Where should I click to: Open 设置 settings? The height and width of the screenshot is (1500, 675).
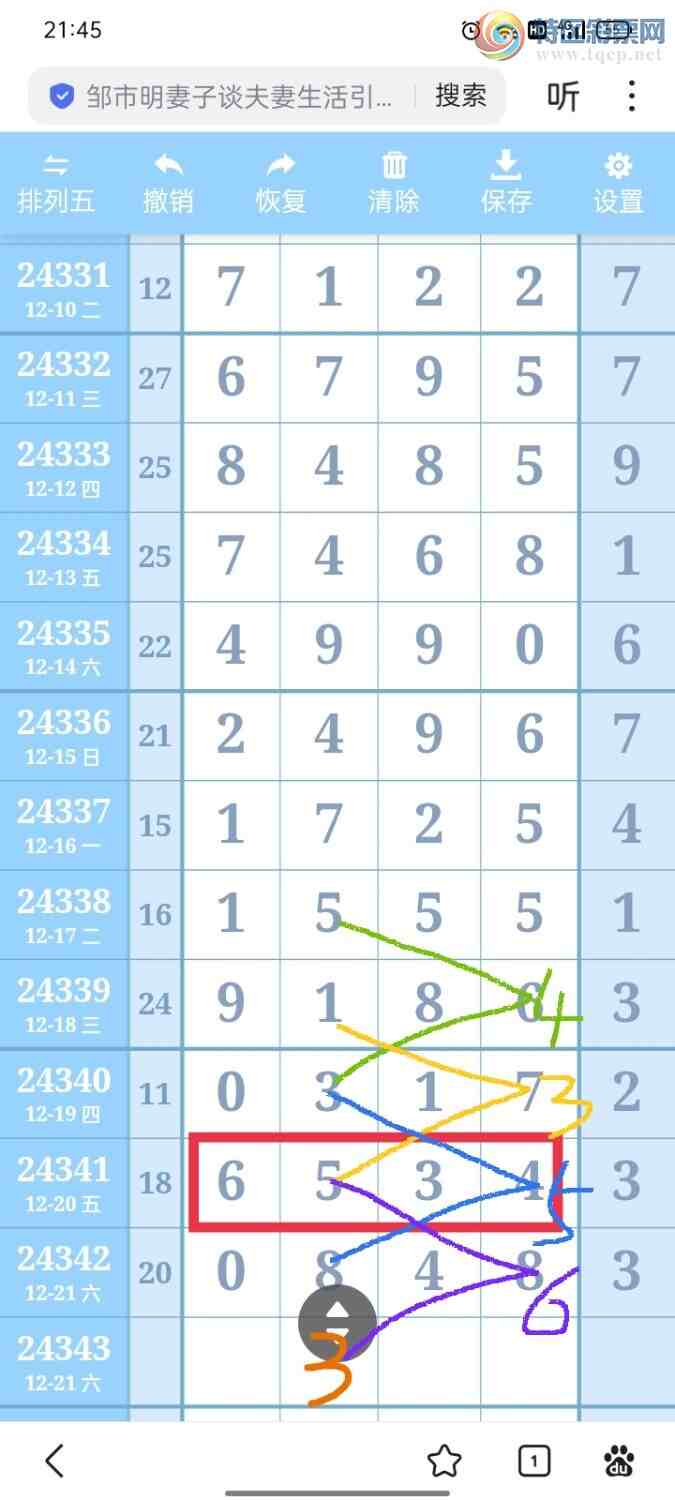618,184
